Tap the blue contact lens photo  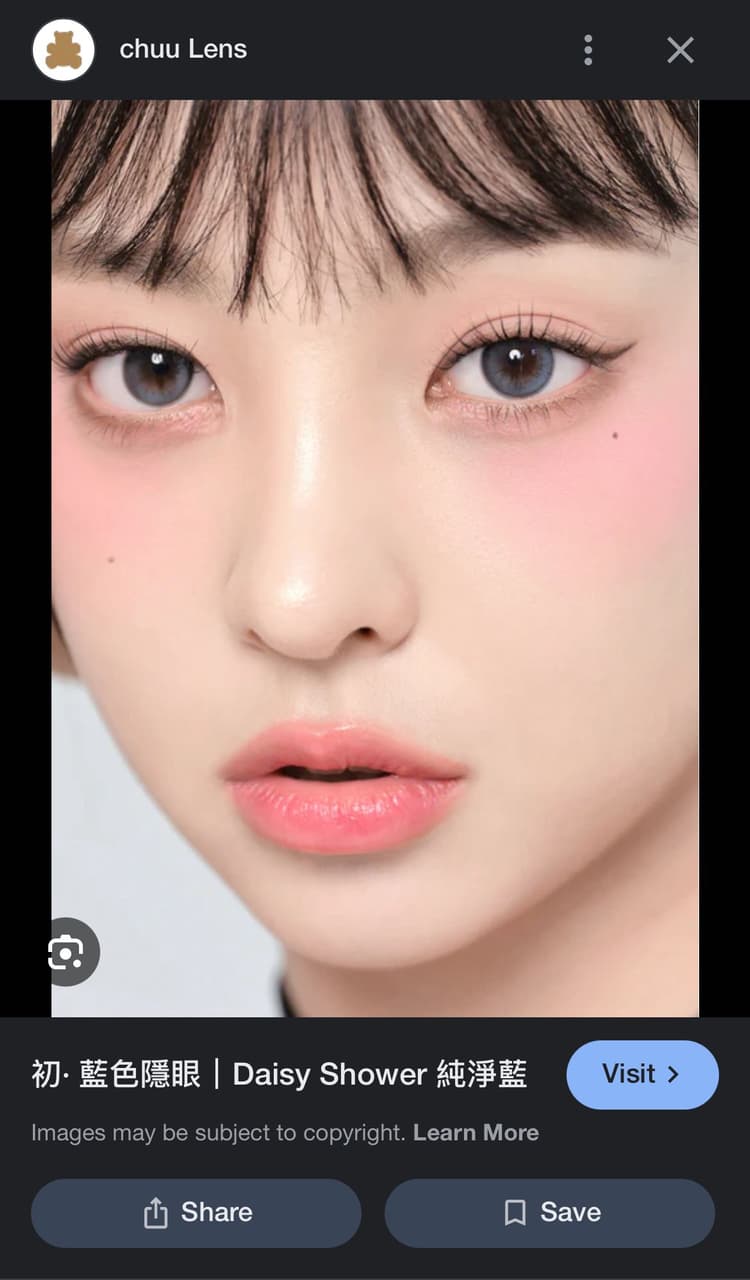coord(375,550)
